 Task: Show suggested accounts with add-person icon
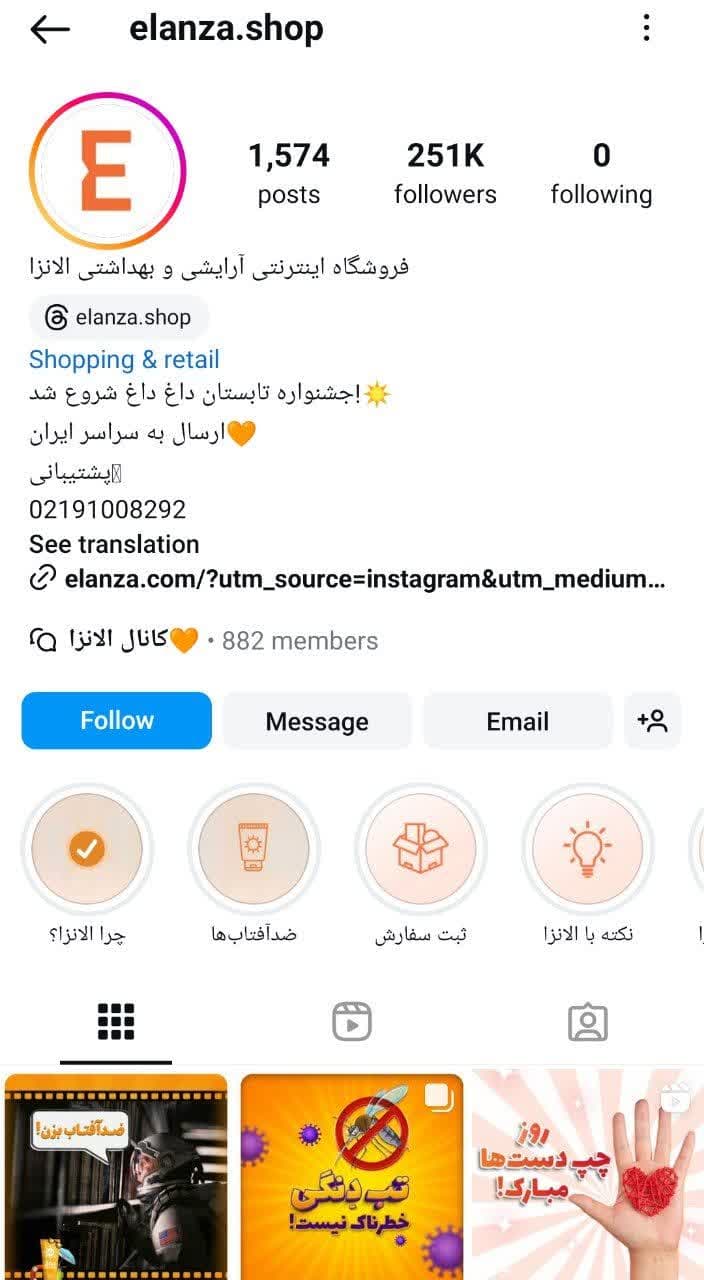[x=653, y=721]
